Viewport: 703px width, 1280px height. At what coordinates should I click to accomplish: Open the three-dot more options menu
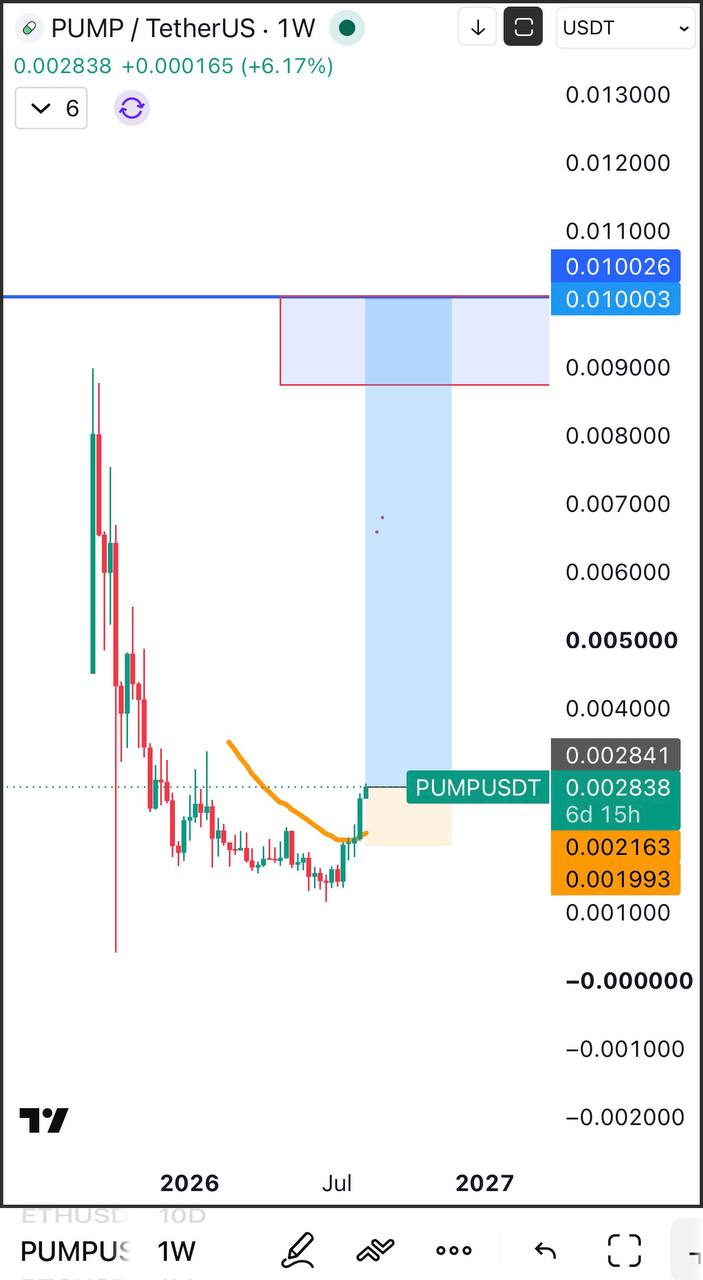coord(454,1250)
